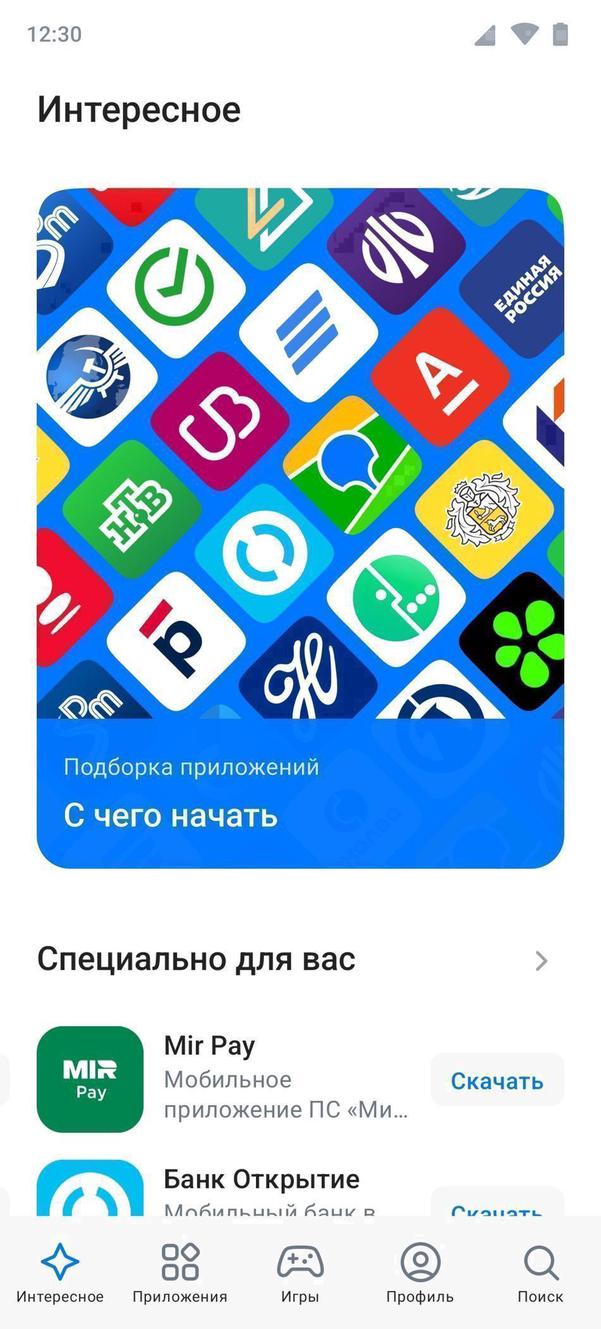Viewport: 601px width, 1329px height.
Task: Expand the 'Специально для вас' section arrow
Action: (541, 961)
